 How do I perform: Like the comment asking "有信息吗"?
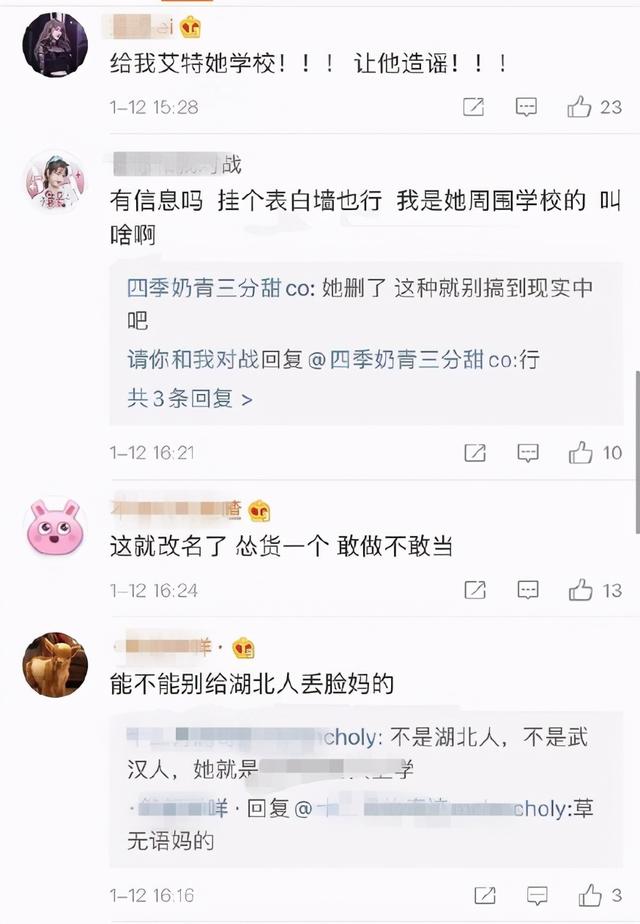(581, 453)
